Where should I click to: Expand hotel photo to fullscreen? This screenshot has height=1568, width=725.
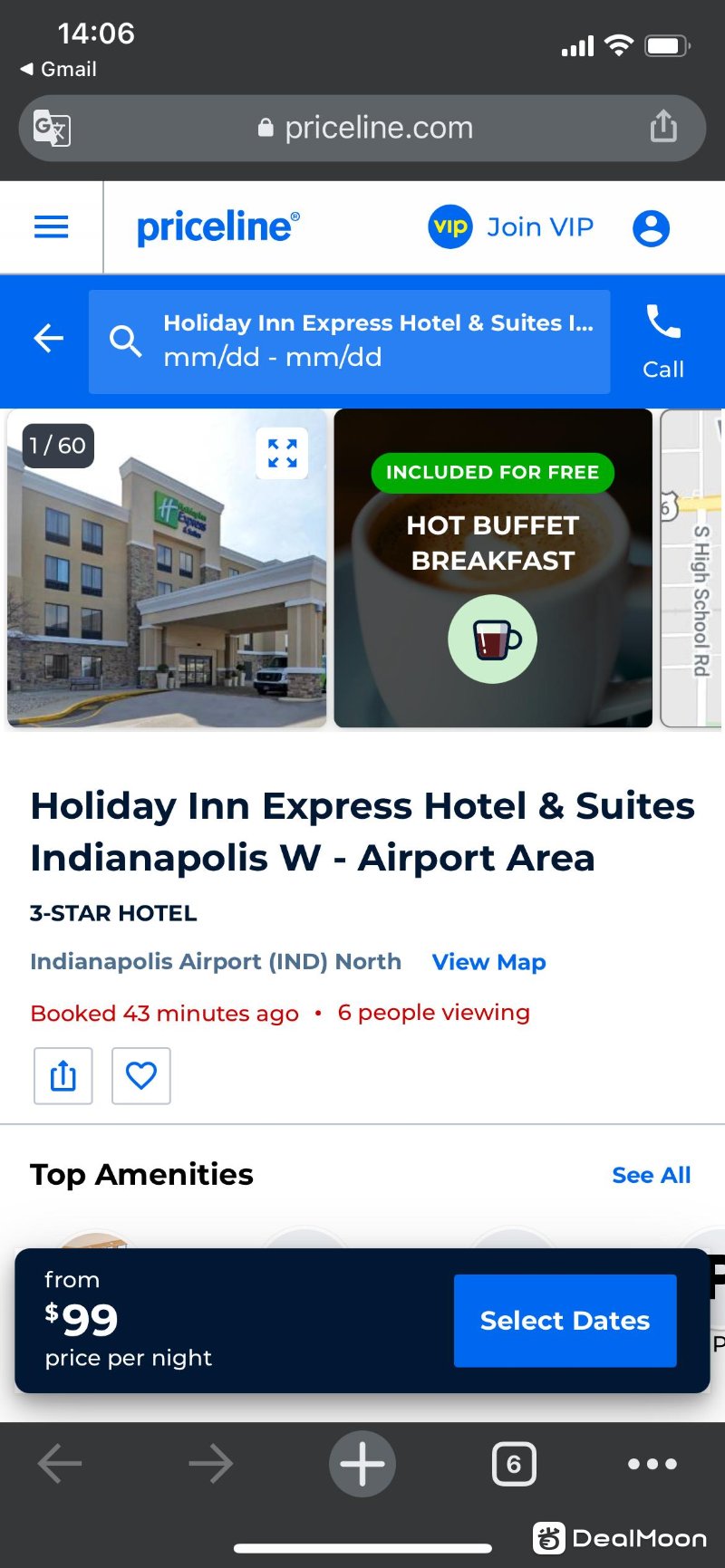tap(283, 453)
